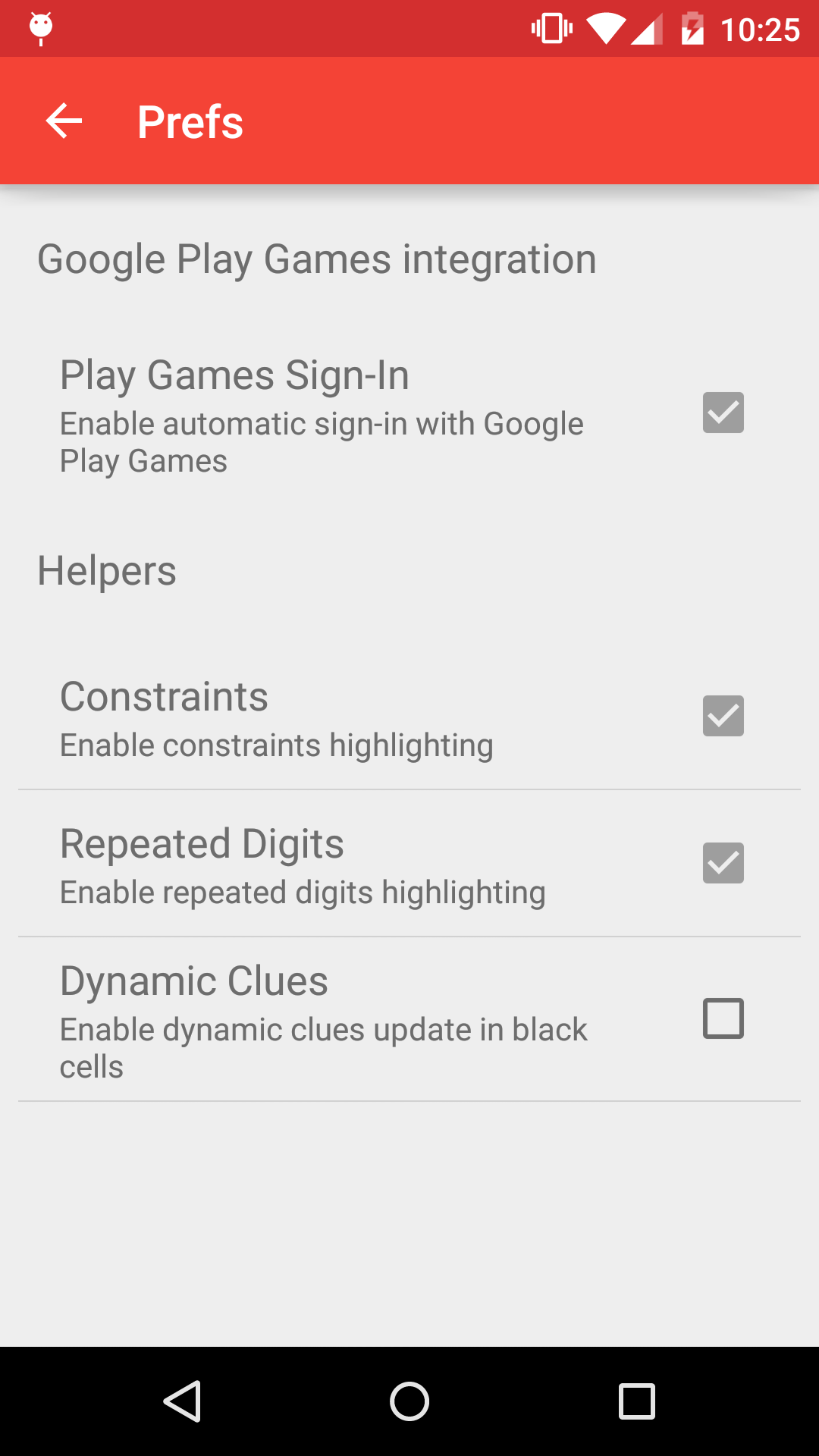Turn off Repeated Digits highlighting
Viewport: 819px width, 1456px height.
[723, 863]
